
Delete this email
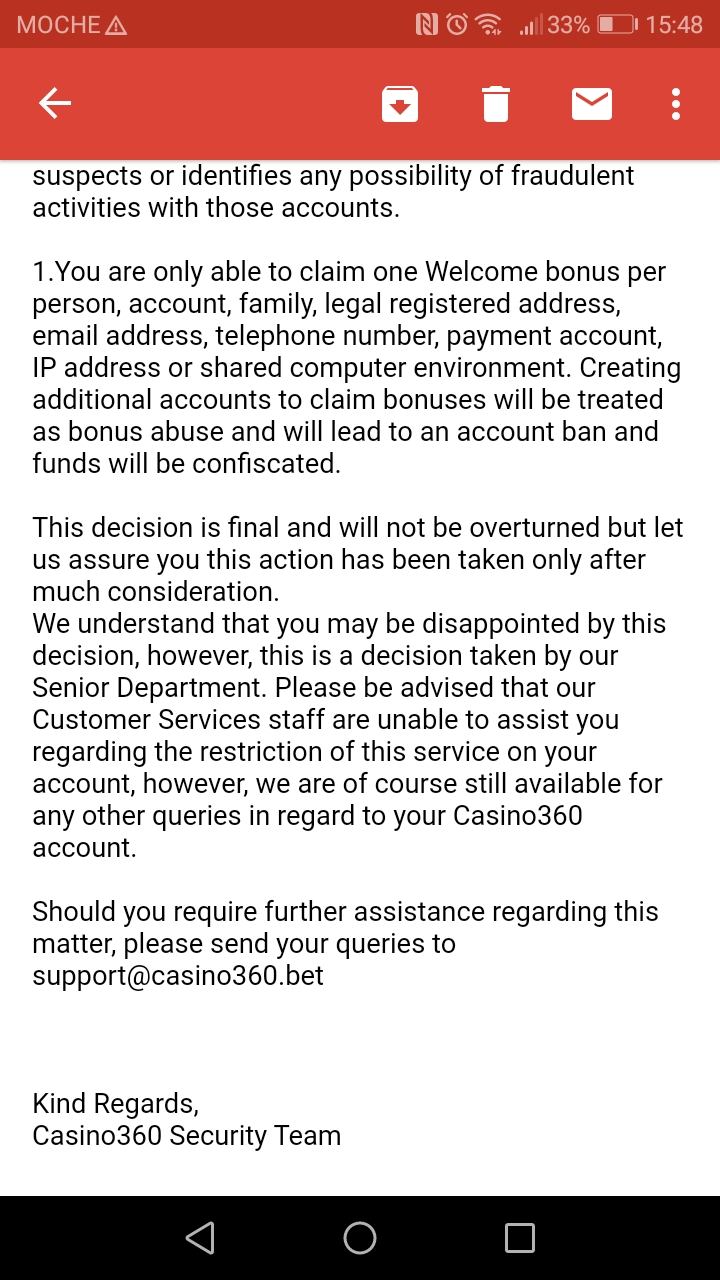coord(496,104)
